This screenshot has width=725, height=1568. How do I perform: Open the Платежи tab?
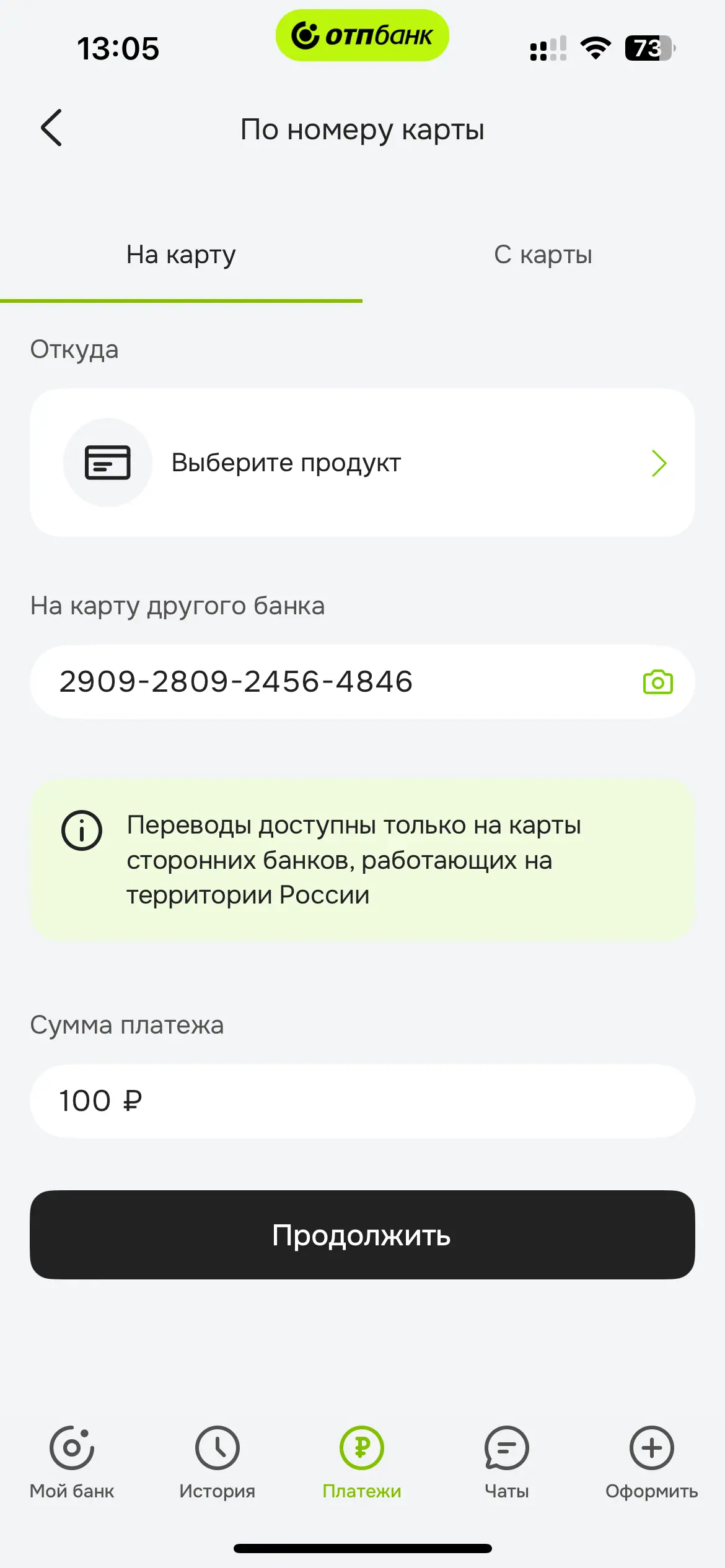[x=362, y=1461]
